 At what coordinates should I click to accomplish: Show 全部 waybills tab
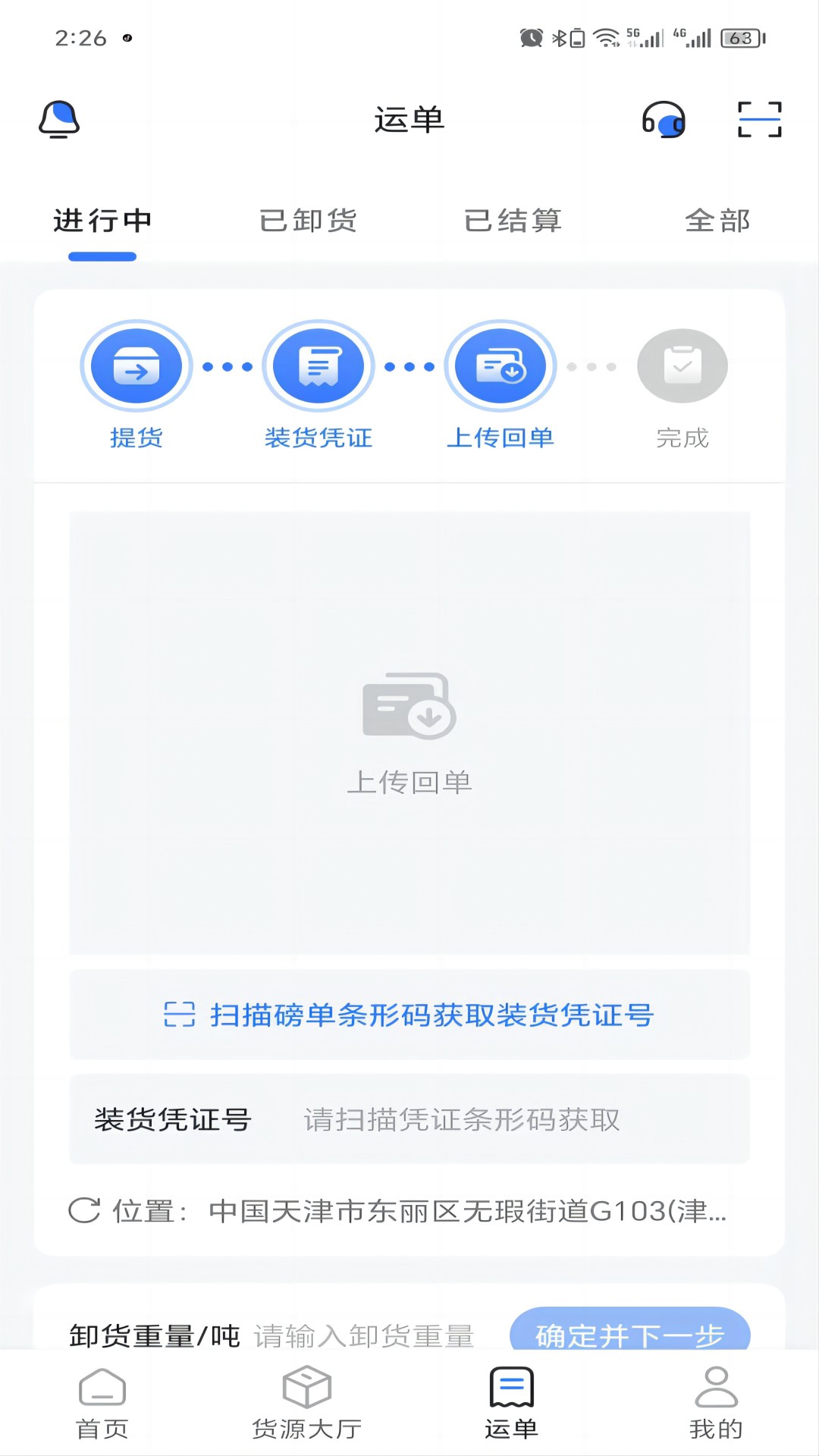pyautogui.click(x=717, y=221)
